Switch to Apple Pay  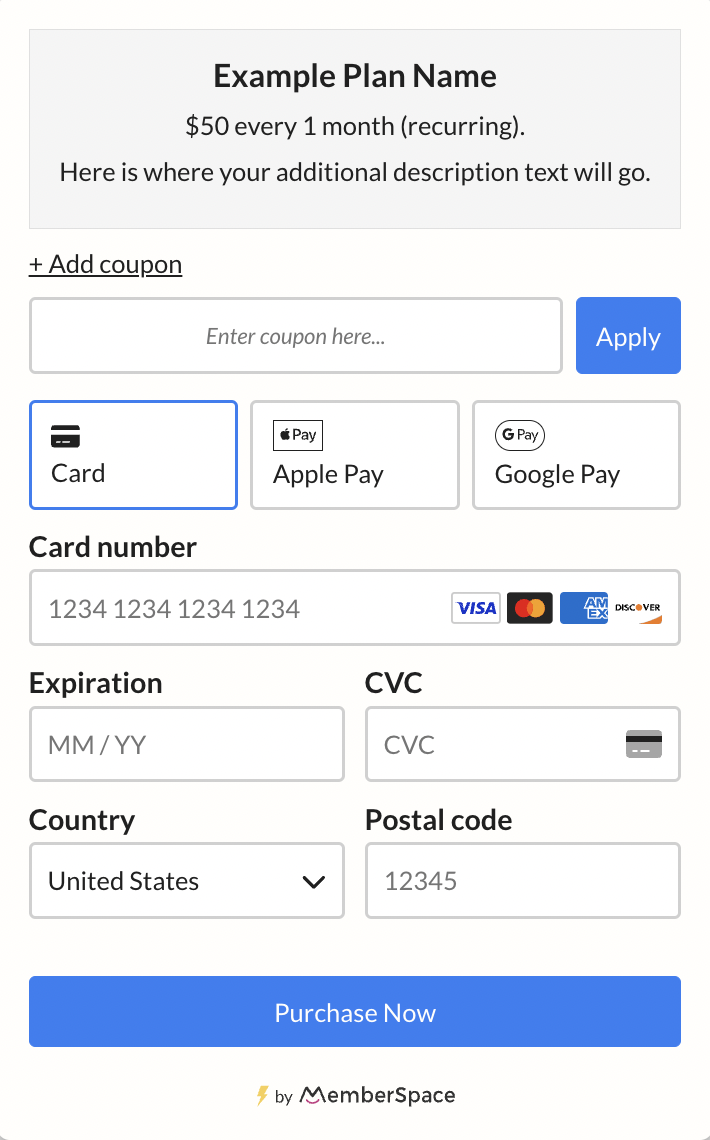pyautogui.click(x=354, y=455)
